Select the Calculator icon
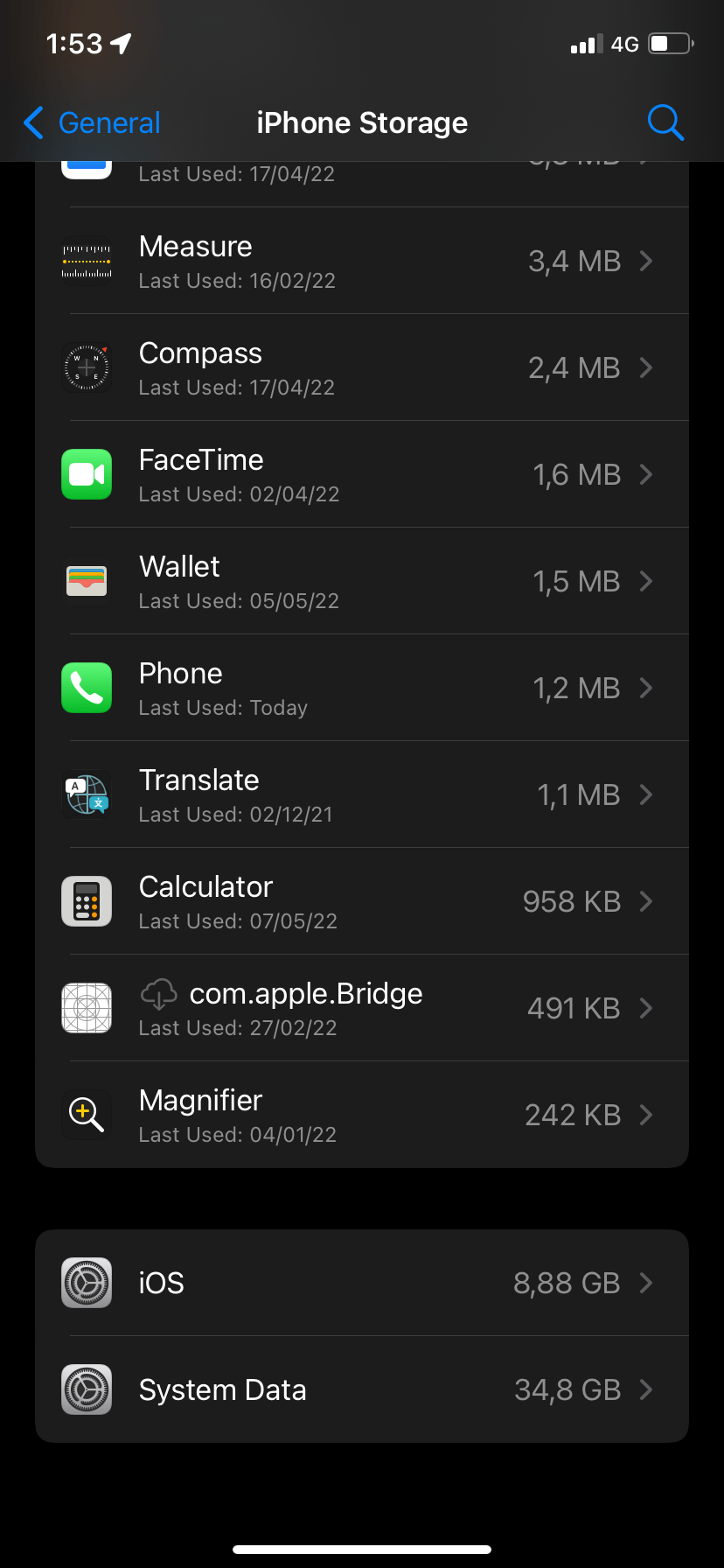The height and width of the screenshot is (1568, 724). pos(86,900)
